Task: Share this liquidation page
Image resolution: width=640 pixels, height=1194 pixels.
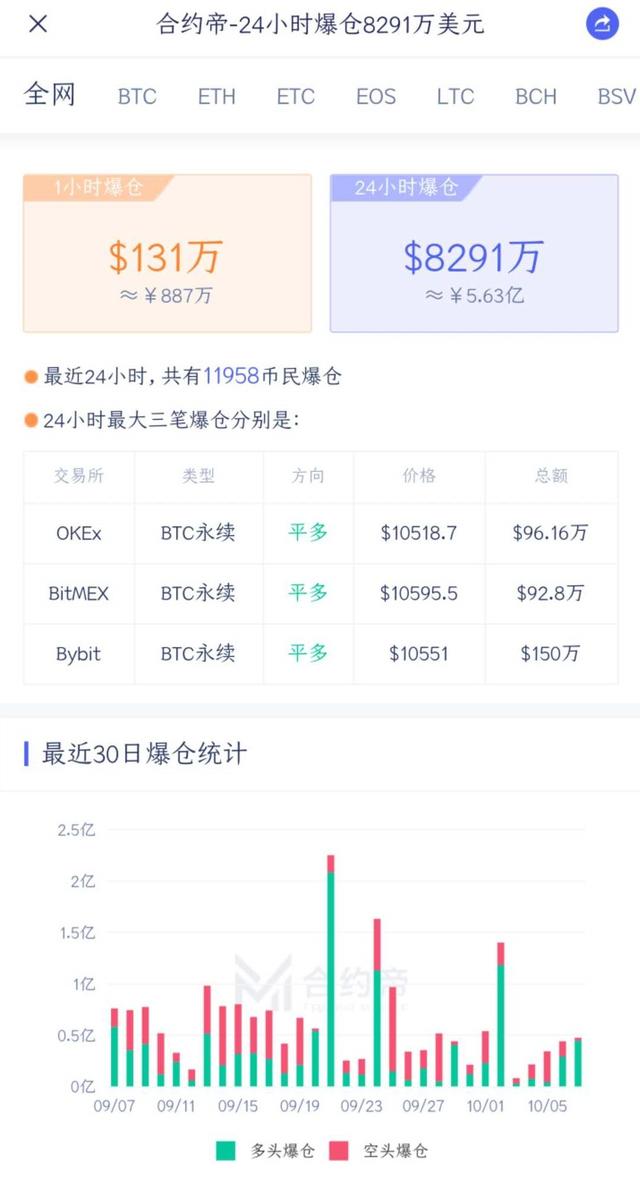Action: point(602,24)
